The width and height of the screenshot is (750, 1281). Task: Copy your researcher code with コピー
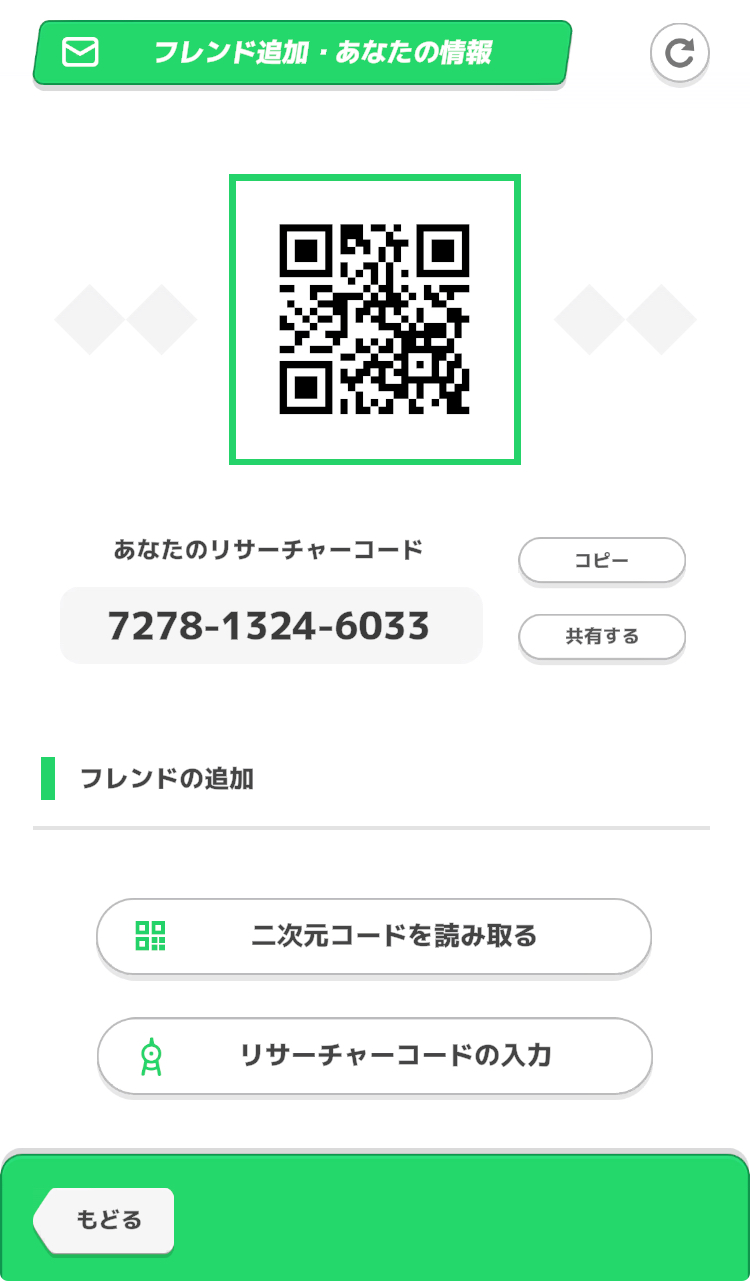(602, 561)
